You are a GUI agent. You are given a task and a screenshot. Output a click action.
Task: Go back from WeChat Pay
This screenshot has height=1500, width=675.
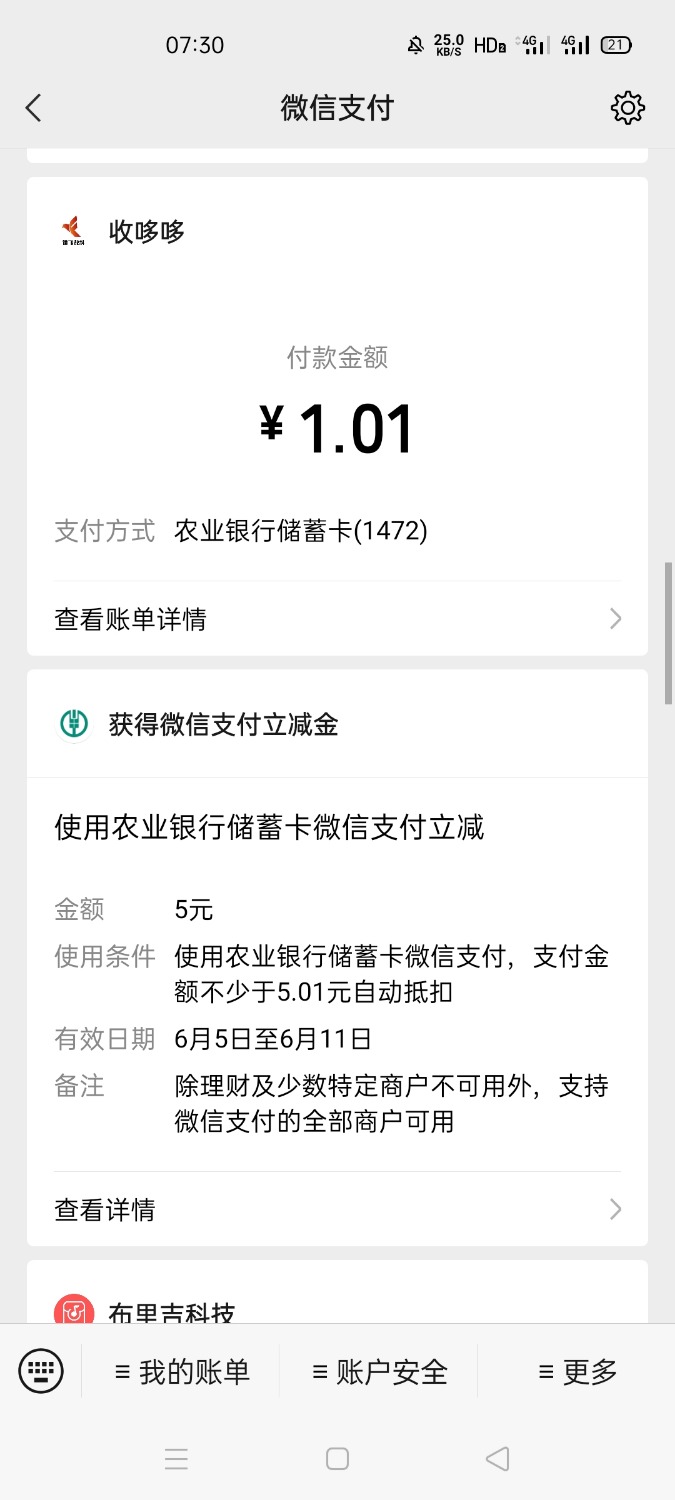click(x=34, y=108)
